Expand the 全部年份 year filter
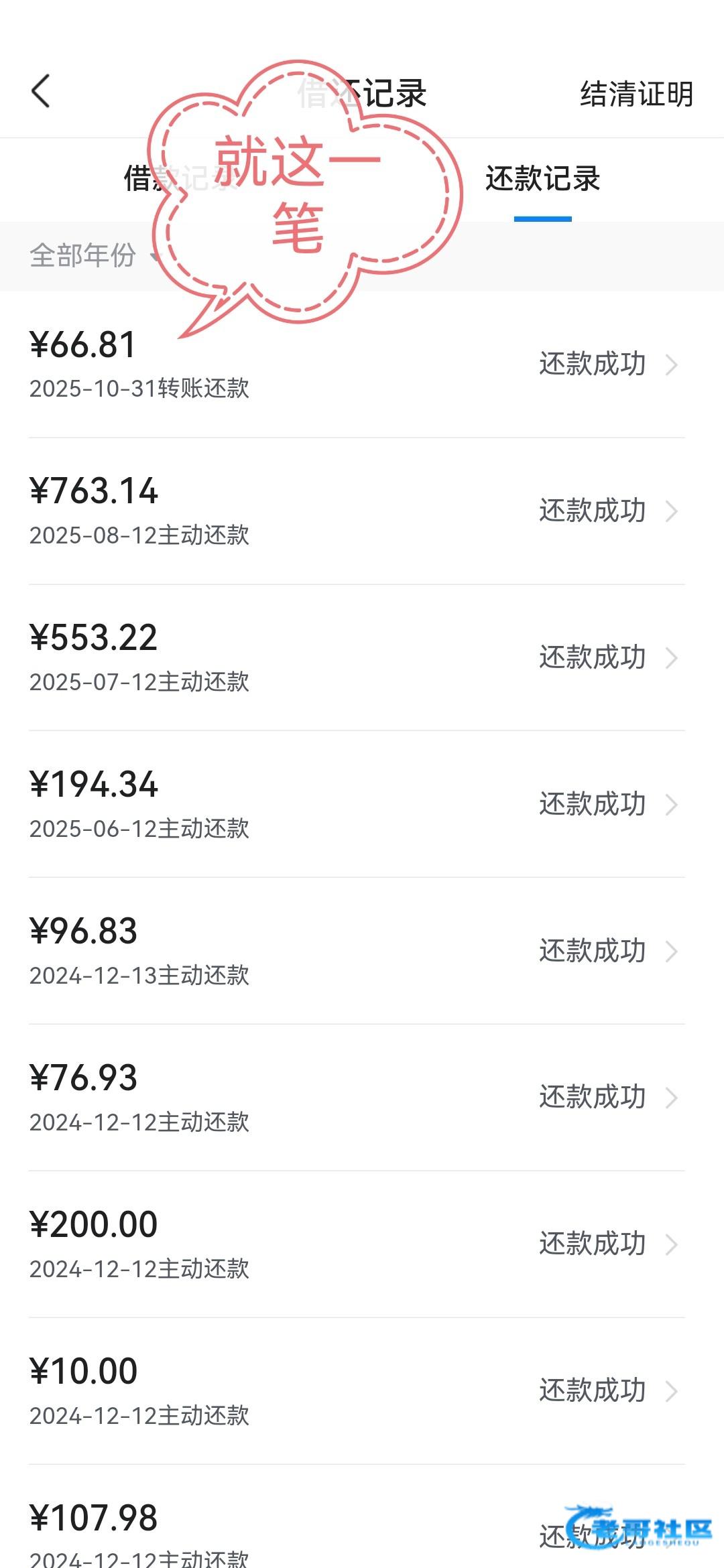The width and height of the screenshot is (724, 1568). (x=95, y=255)
